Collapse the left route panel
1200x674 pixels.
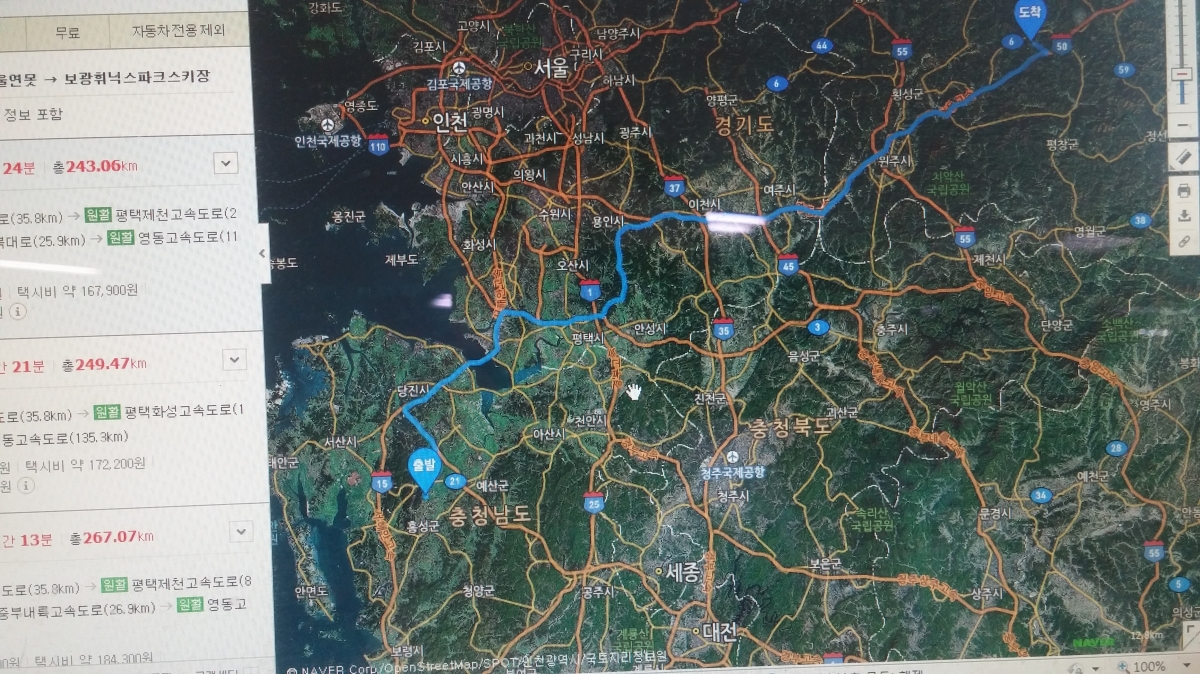click(263, 254)
